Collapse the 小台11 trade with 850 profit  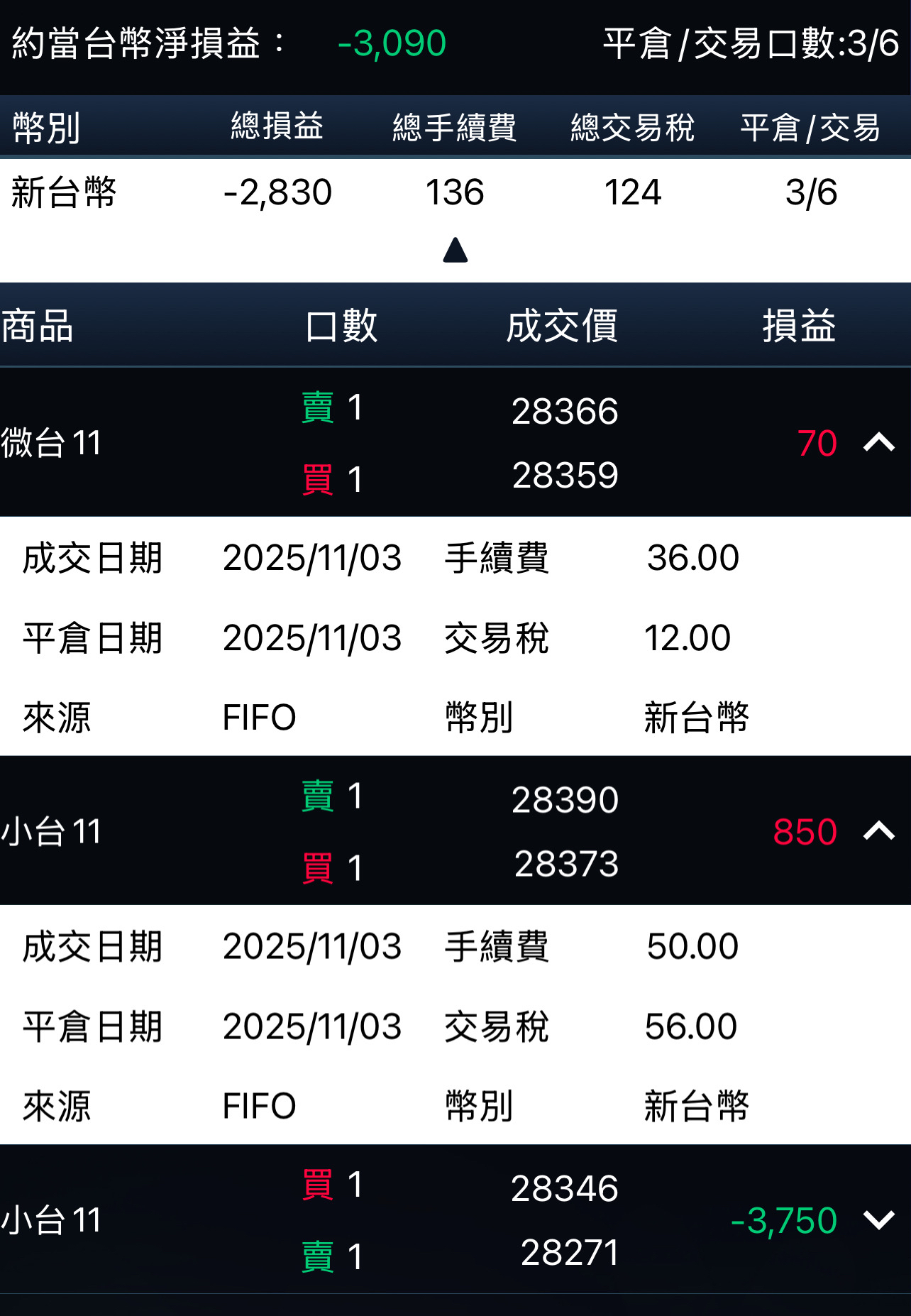pyautogui.click(x=878, y=831)
